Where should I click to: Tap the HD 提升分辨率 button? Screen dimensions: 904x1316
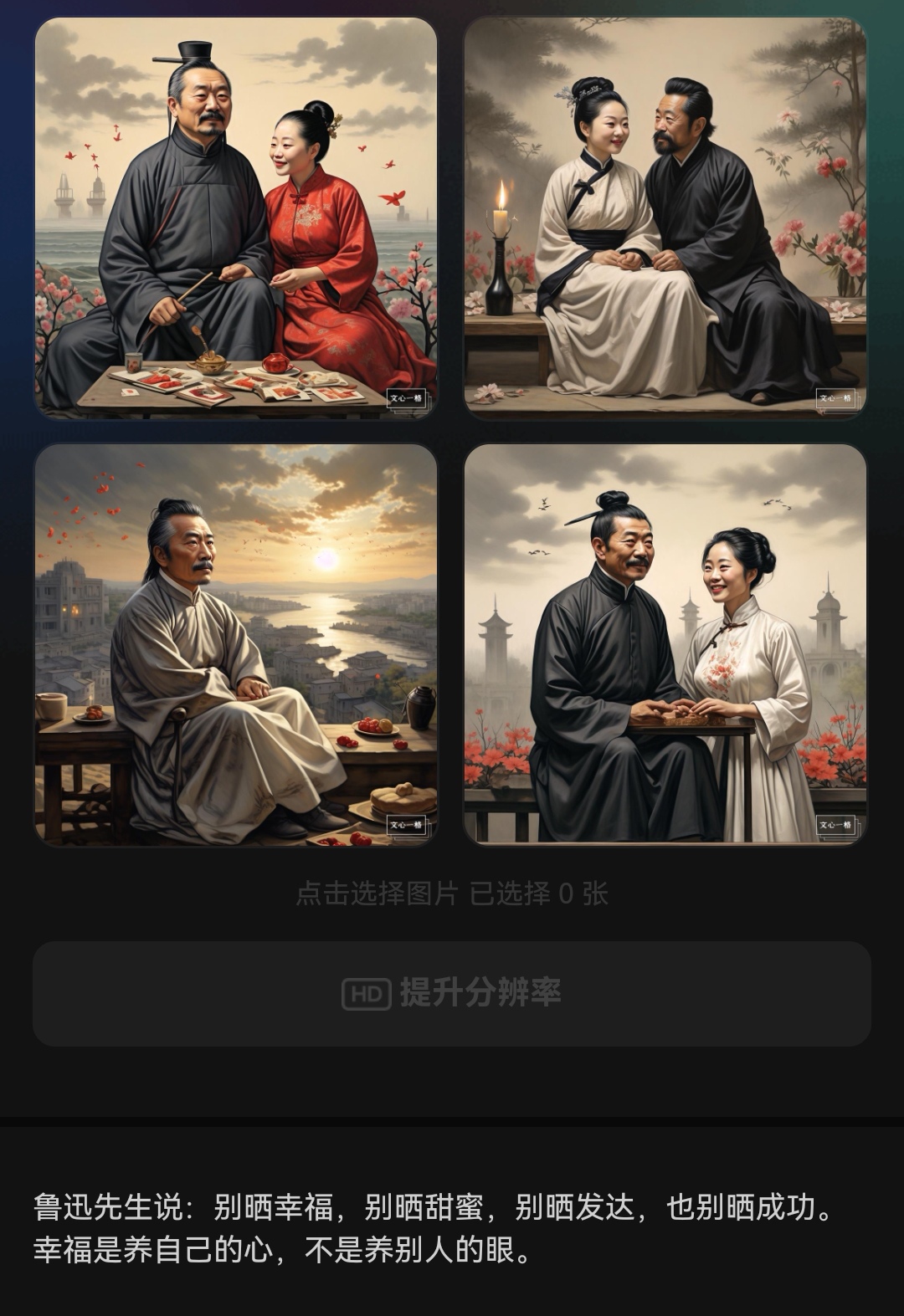(452, 993)
